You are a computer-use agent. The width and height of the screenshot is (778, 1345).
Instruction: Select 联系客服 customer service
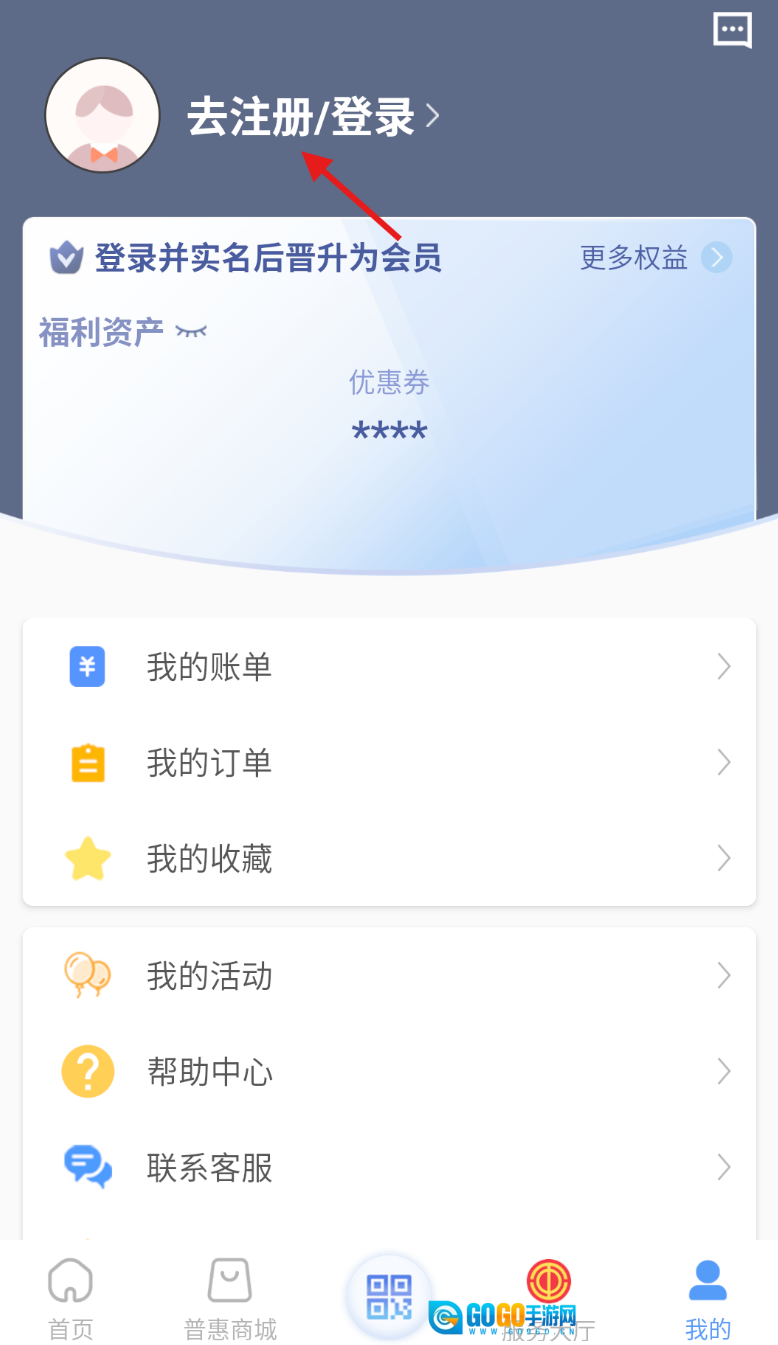(389, 1168)
